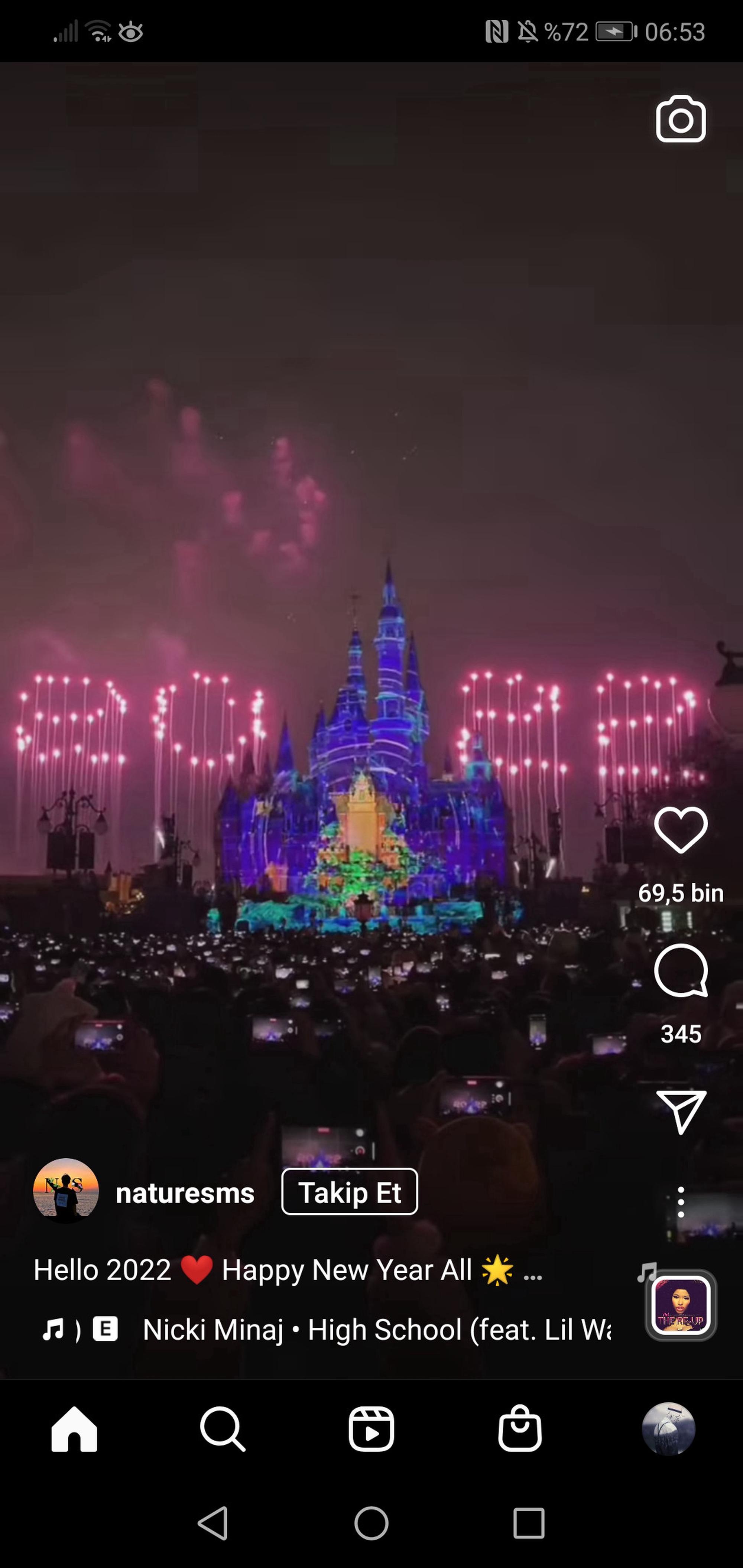Image resolution: width=743 pixels, height=1568 pixels.
Task: Open the naturesms username
Action: [185, 1193]
